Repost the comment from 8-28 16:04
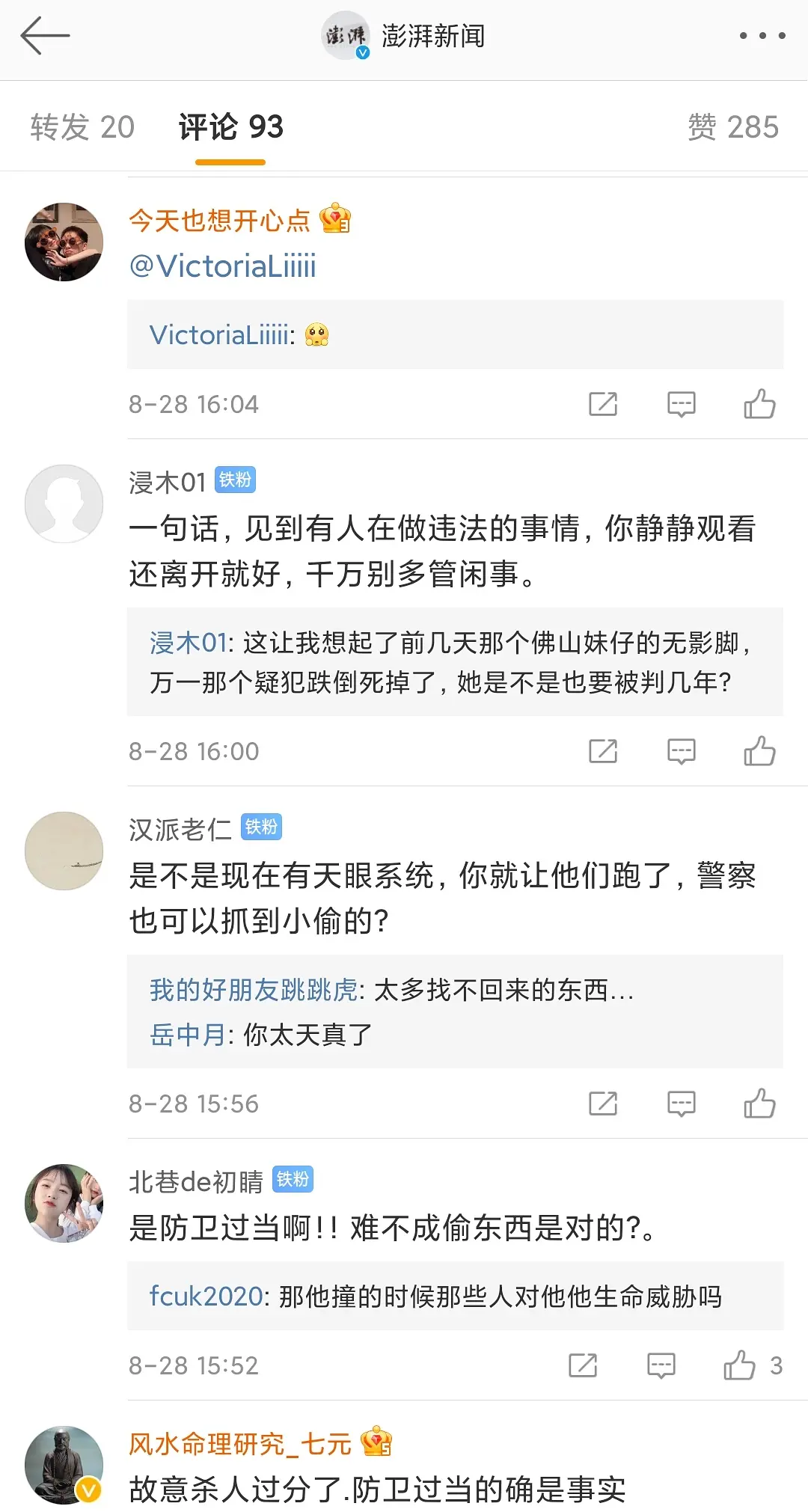This screenshot has width=808, height=1512. [x=603, y=404]
